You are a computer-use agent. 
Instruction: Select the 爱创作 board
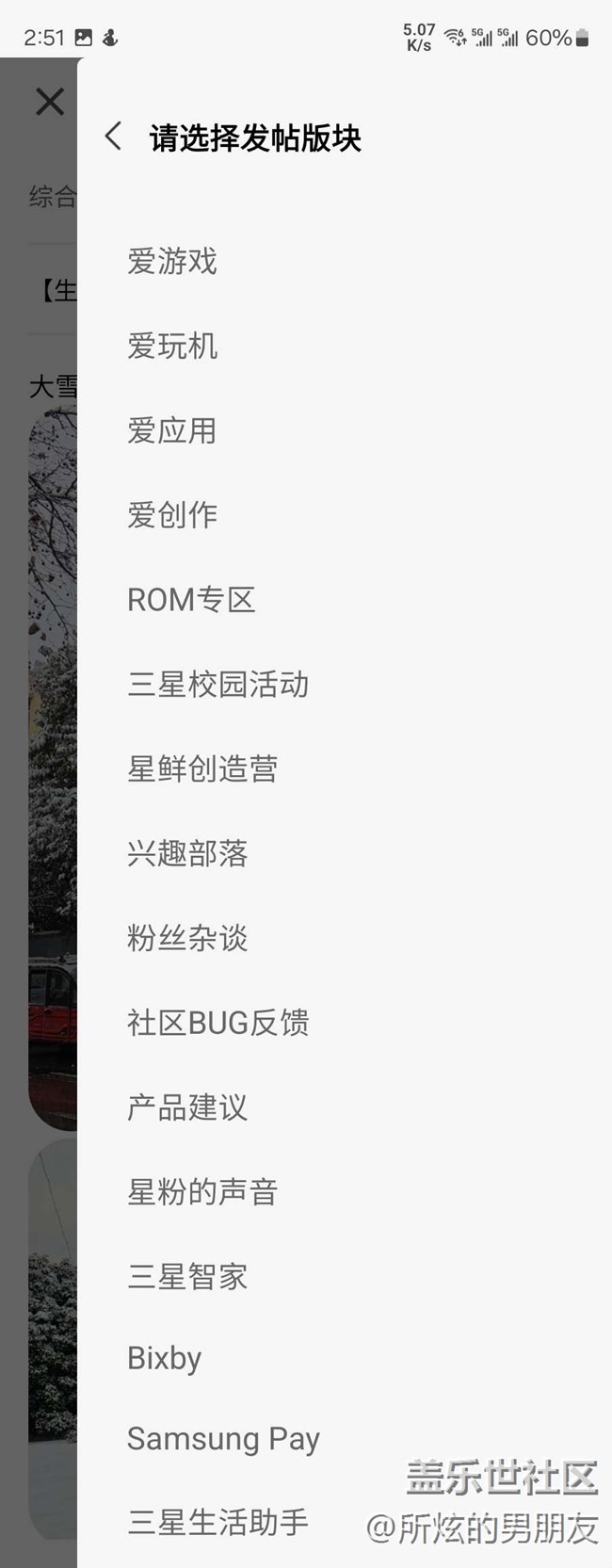[x=172, y=514]
